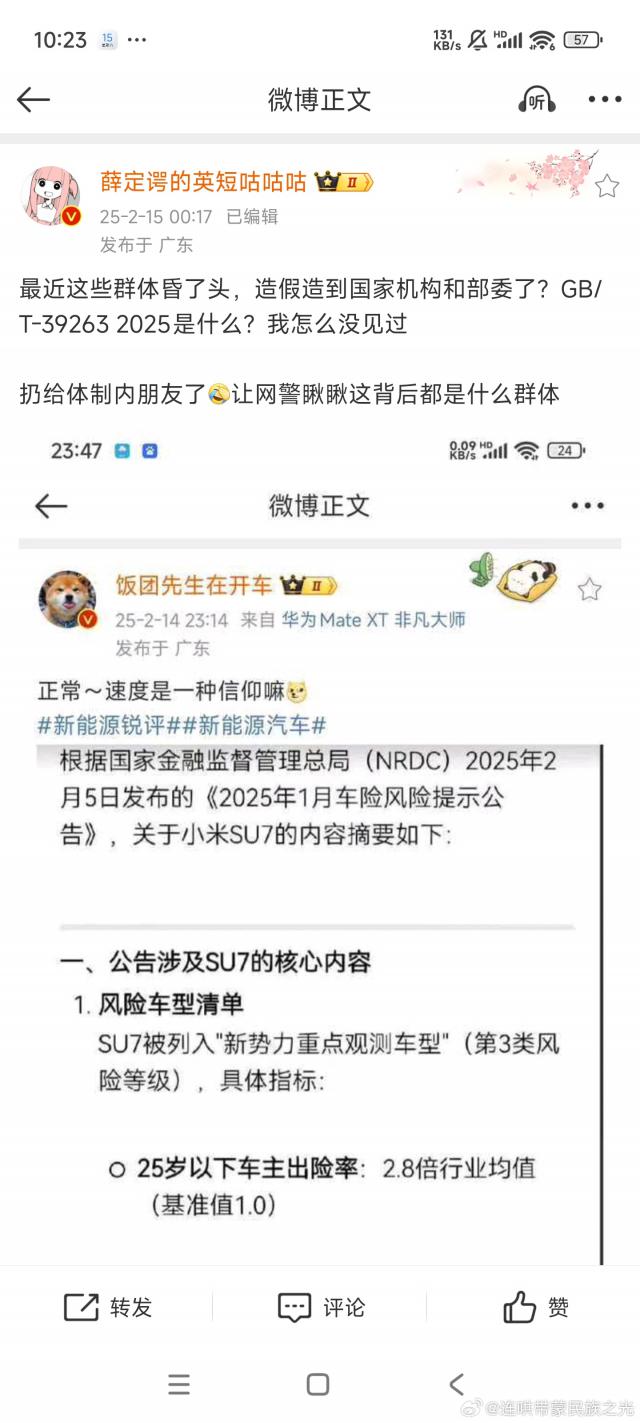Go back using the top-left arrow

coord(33,99)
